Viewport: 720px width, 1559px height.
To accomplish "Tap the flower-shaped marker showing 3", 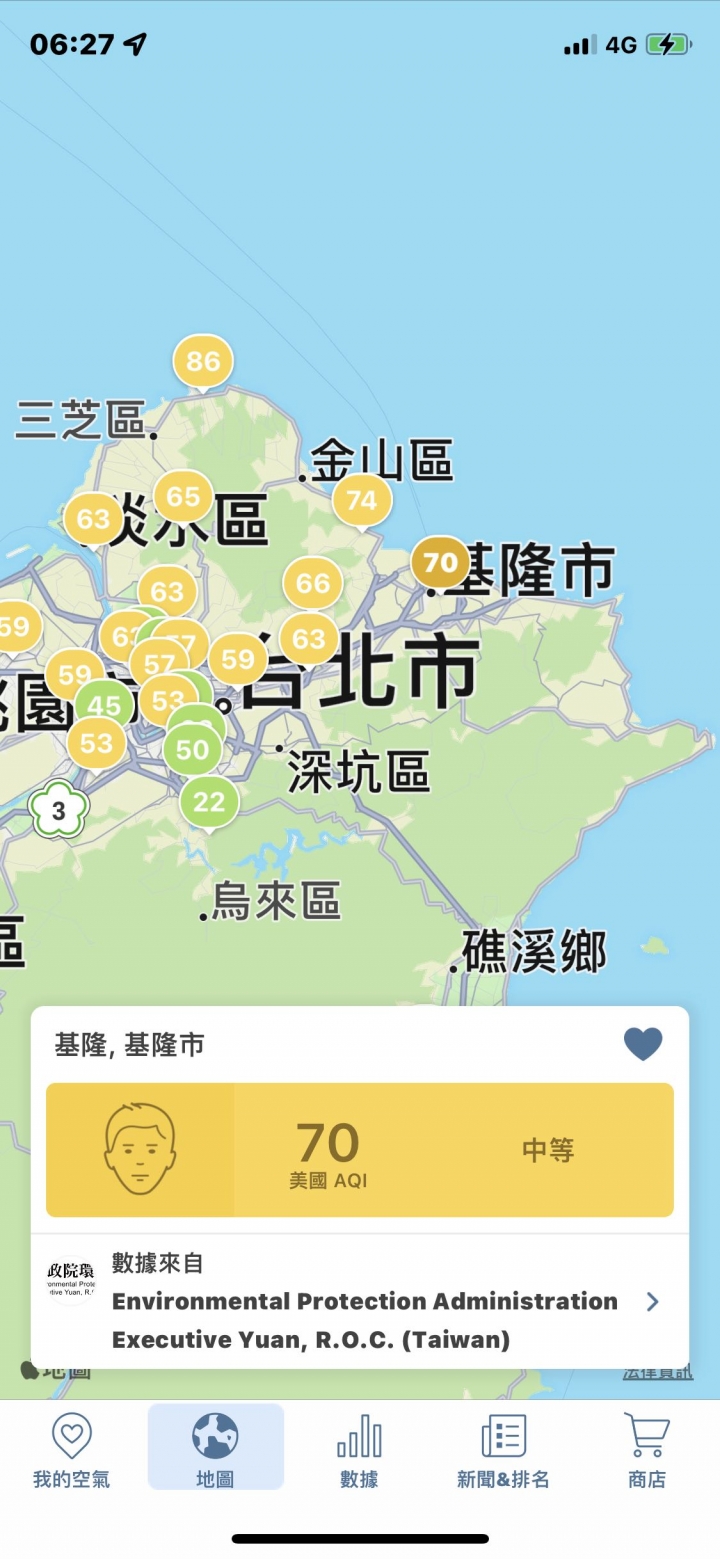I will point(58,810).
